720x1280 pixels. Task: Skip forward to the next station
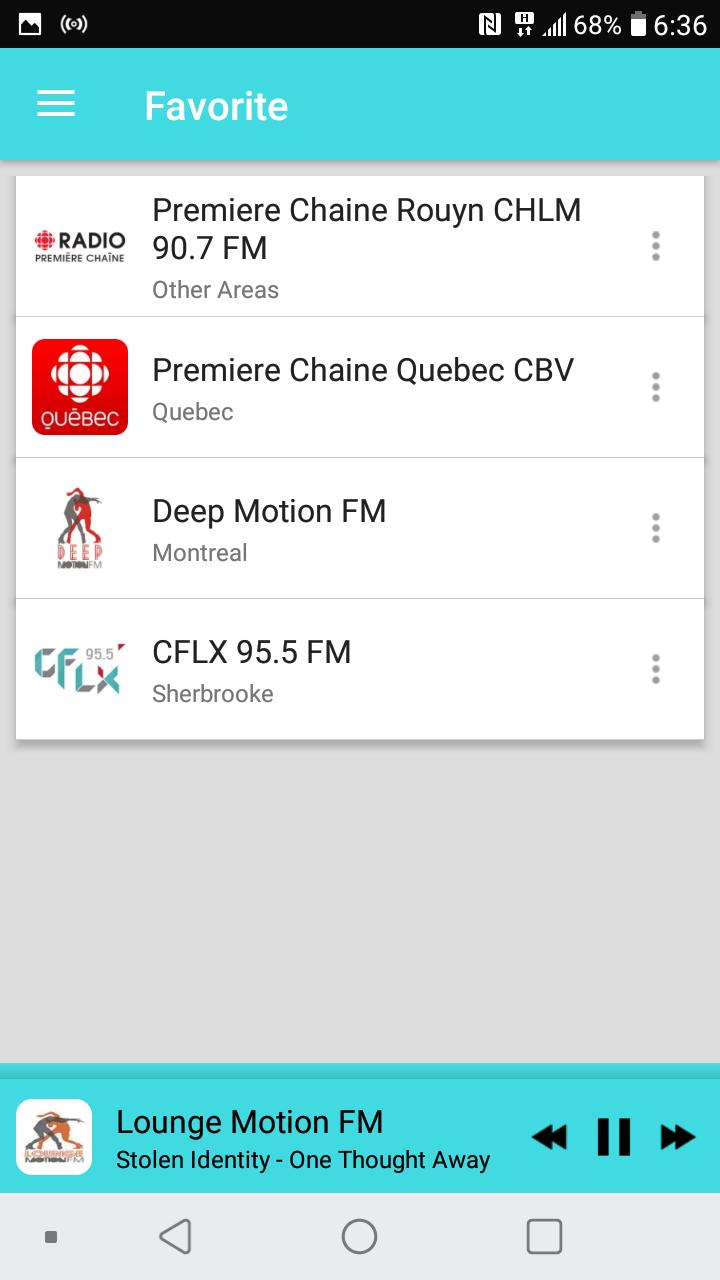coord(678,1137)
